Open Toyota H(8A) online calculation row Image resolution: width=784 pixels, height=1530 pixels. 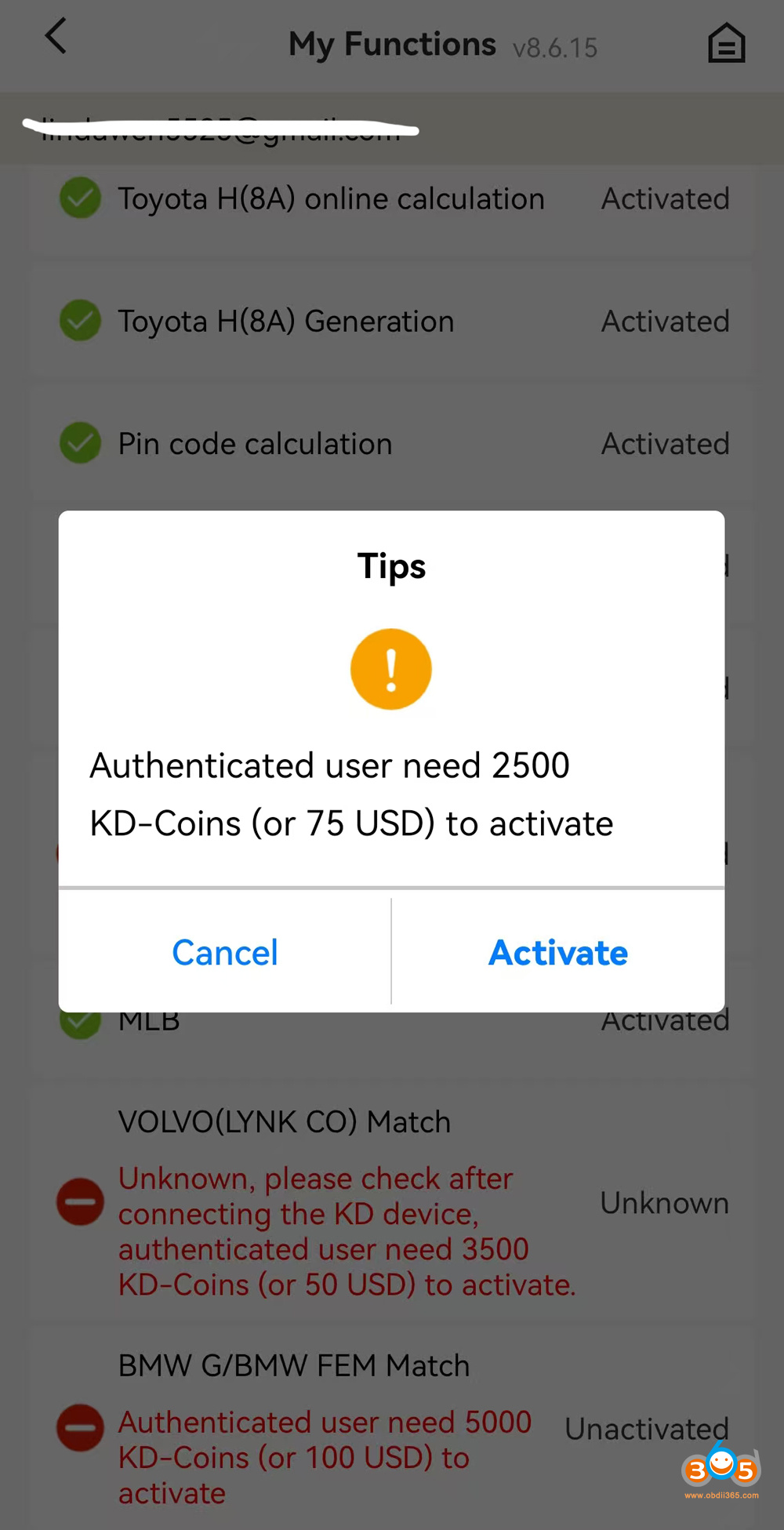coord(392,199)
